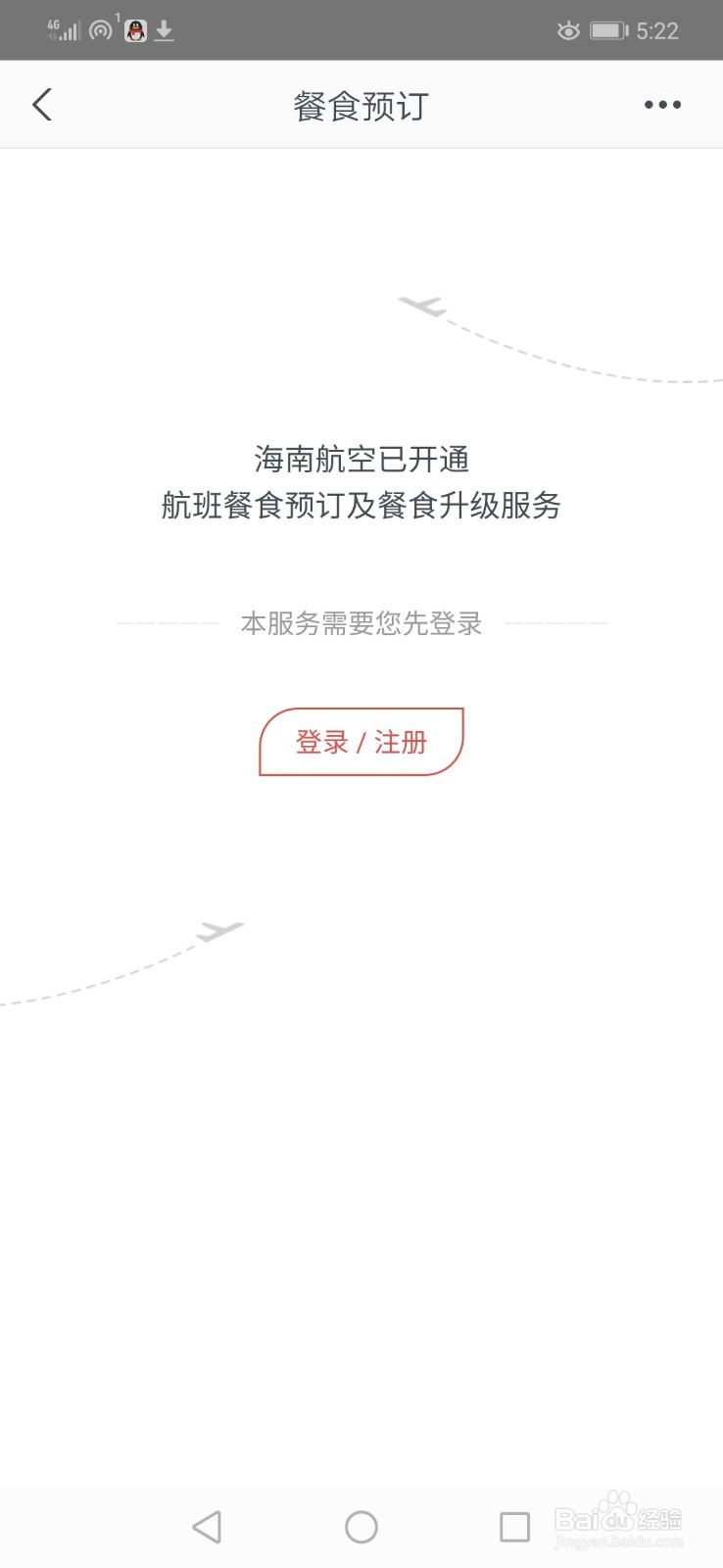Tap the eye-protection mode status icon
723x1568 pixels.
pyautogui.click(x=568, y=30)
